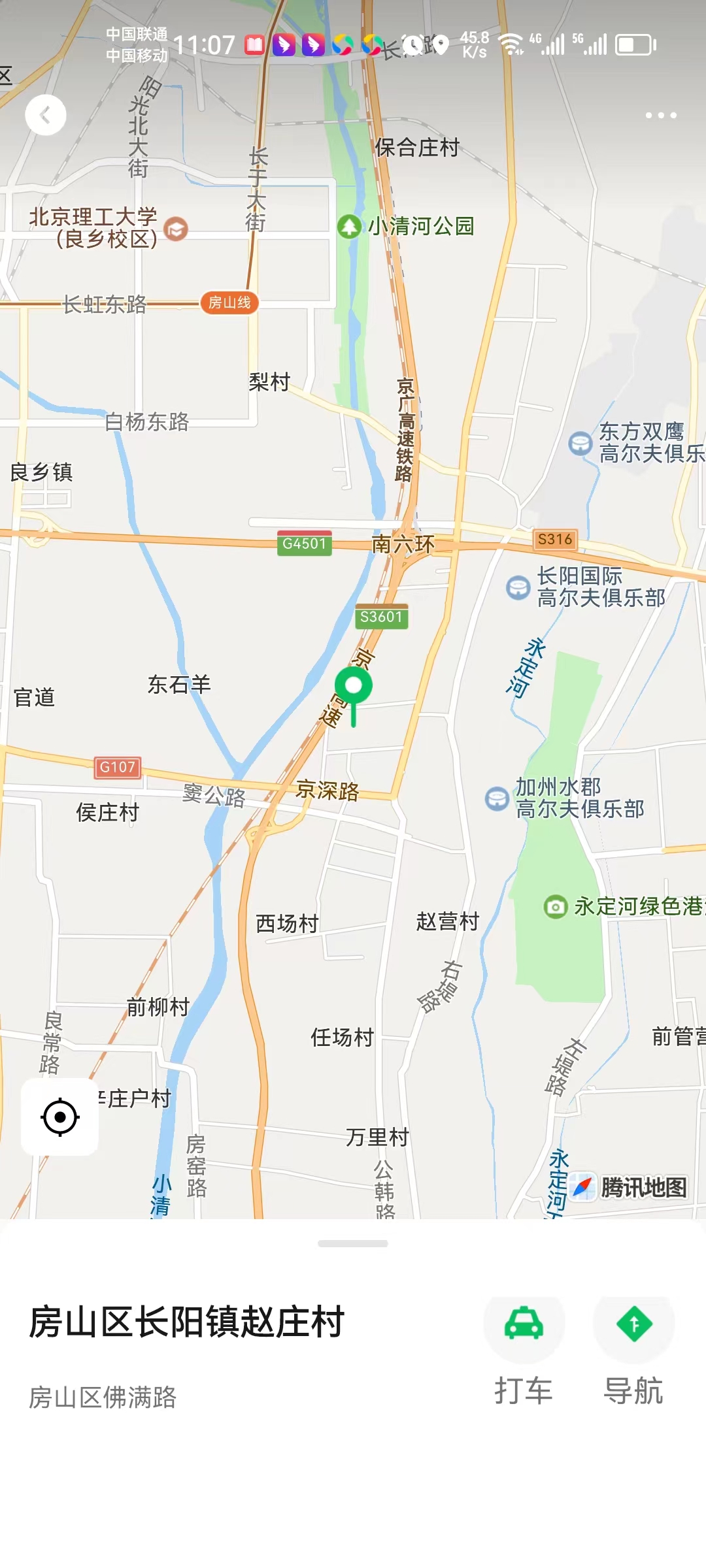Tap the 永定河绿色港 scenic spot marker
The height and width of the screenshot is (1568, 706).
tap(556, 907)
